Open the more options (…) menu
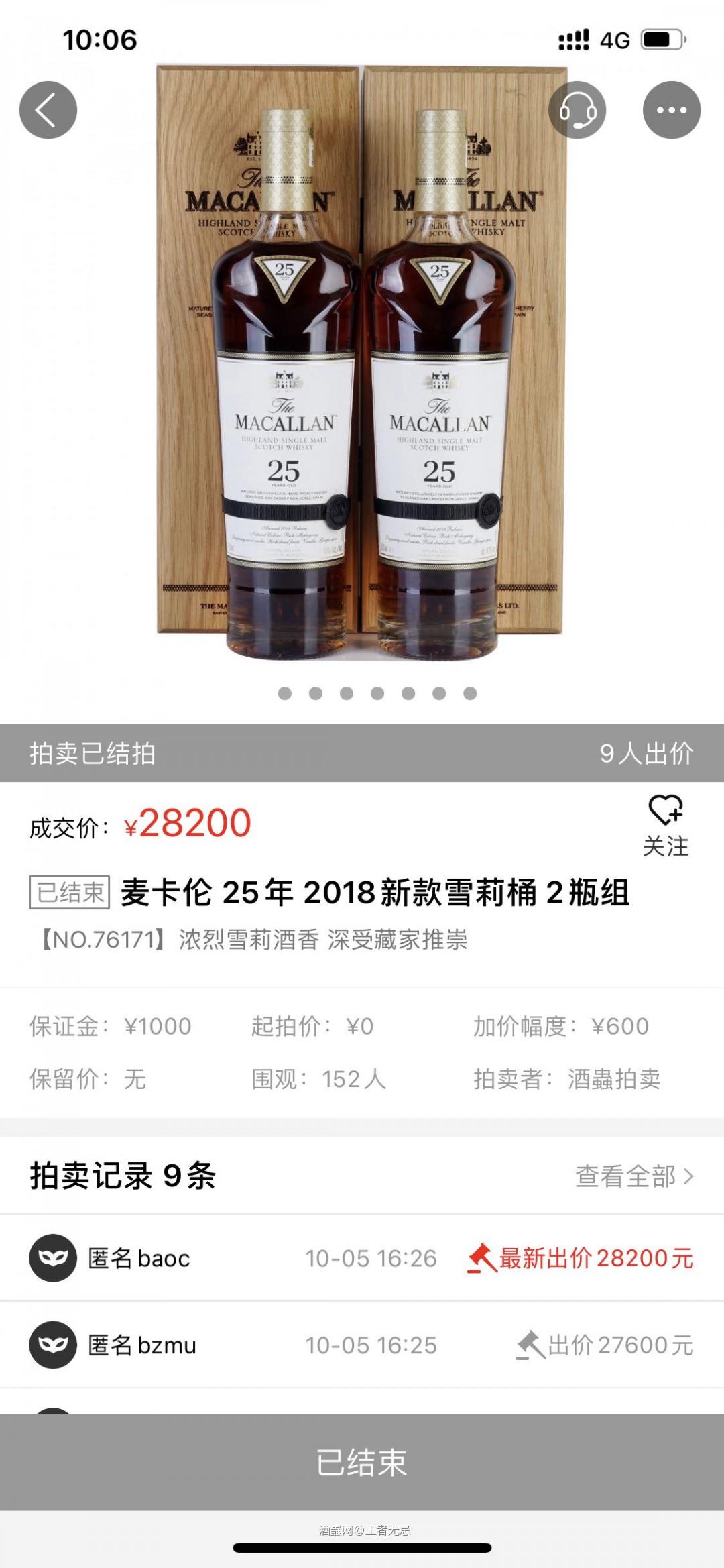 (670, 109)
